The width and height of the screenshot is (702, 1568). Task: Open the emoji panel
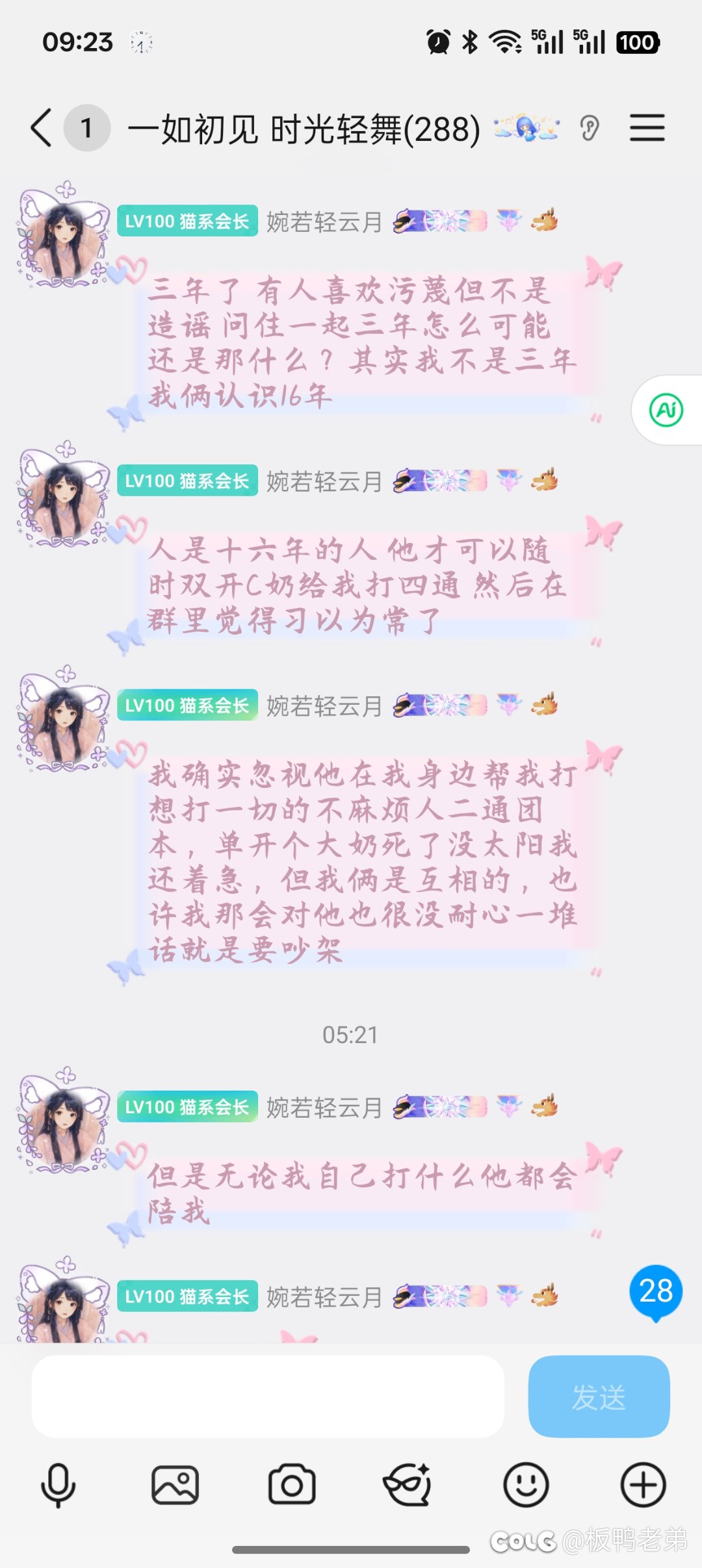coord(526,1485)
